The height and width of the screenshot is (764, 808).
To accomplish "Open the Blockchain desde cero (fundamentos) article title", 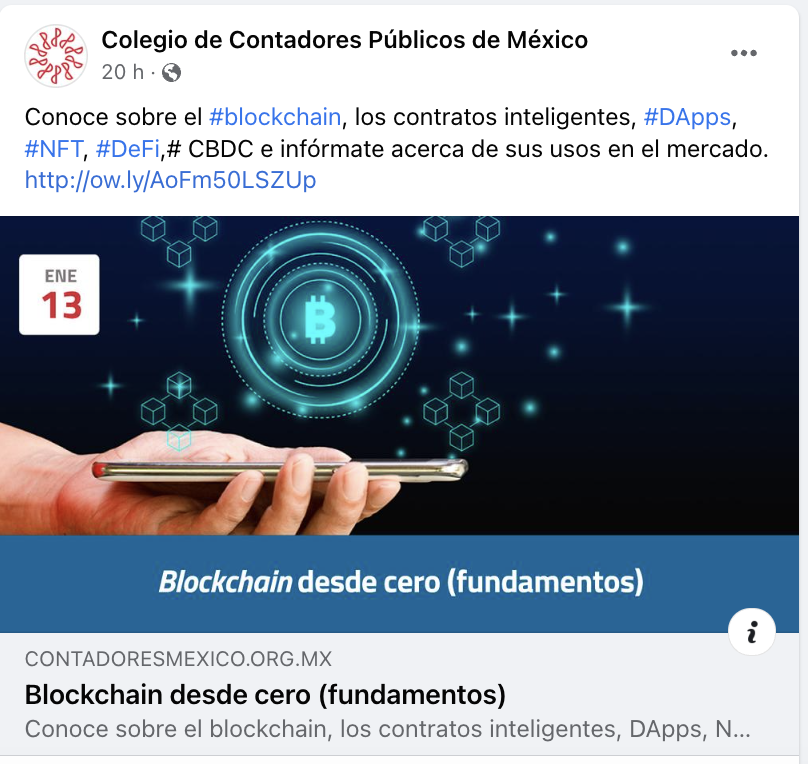I will [265, 694].
